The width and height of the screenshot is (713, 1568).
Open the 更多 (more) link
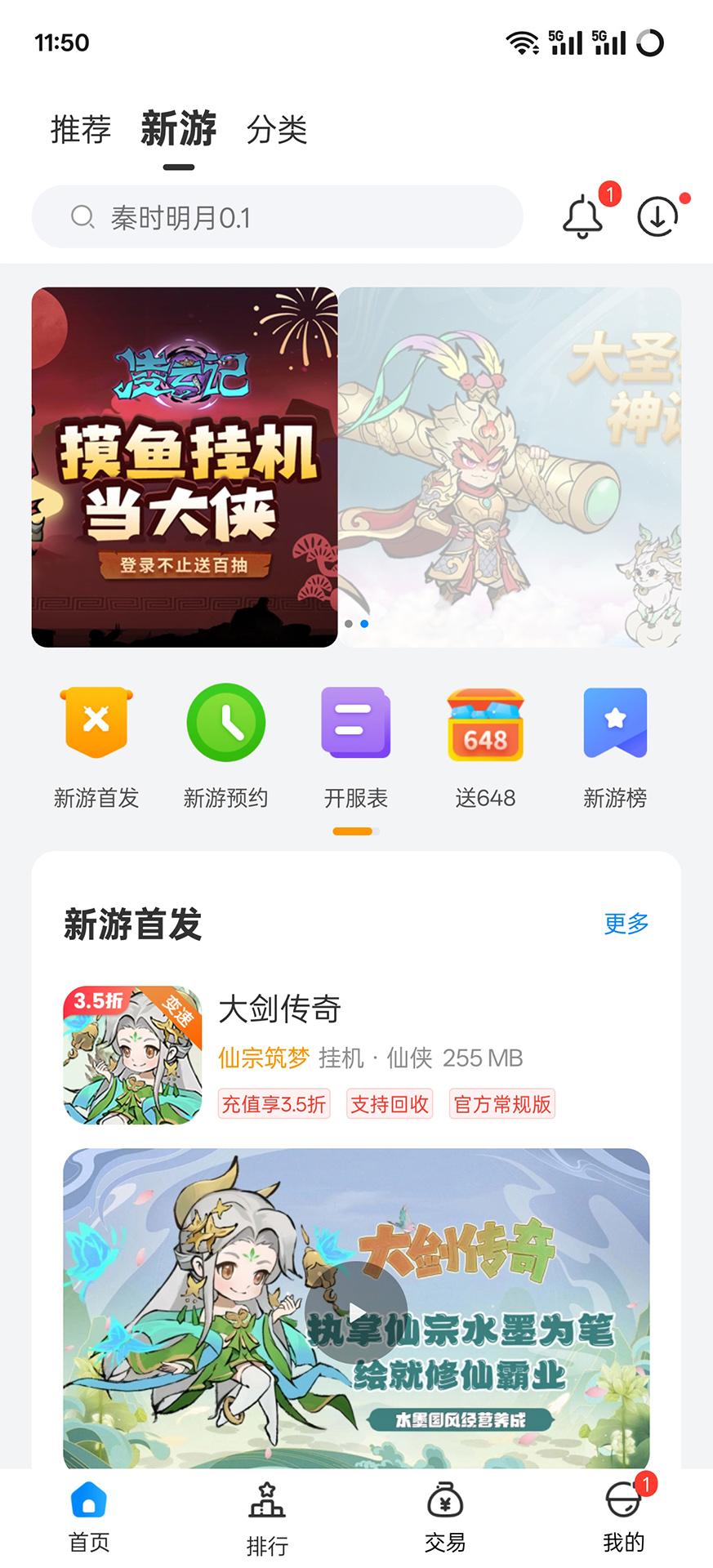627,924
